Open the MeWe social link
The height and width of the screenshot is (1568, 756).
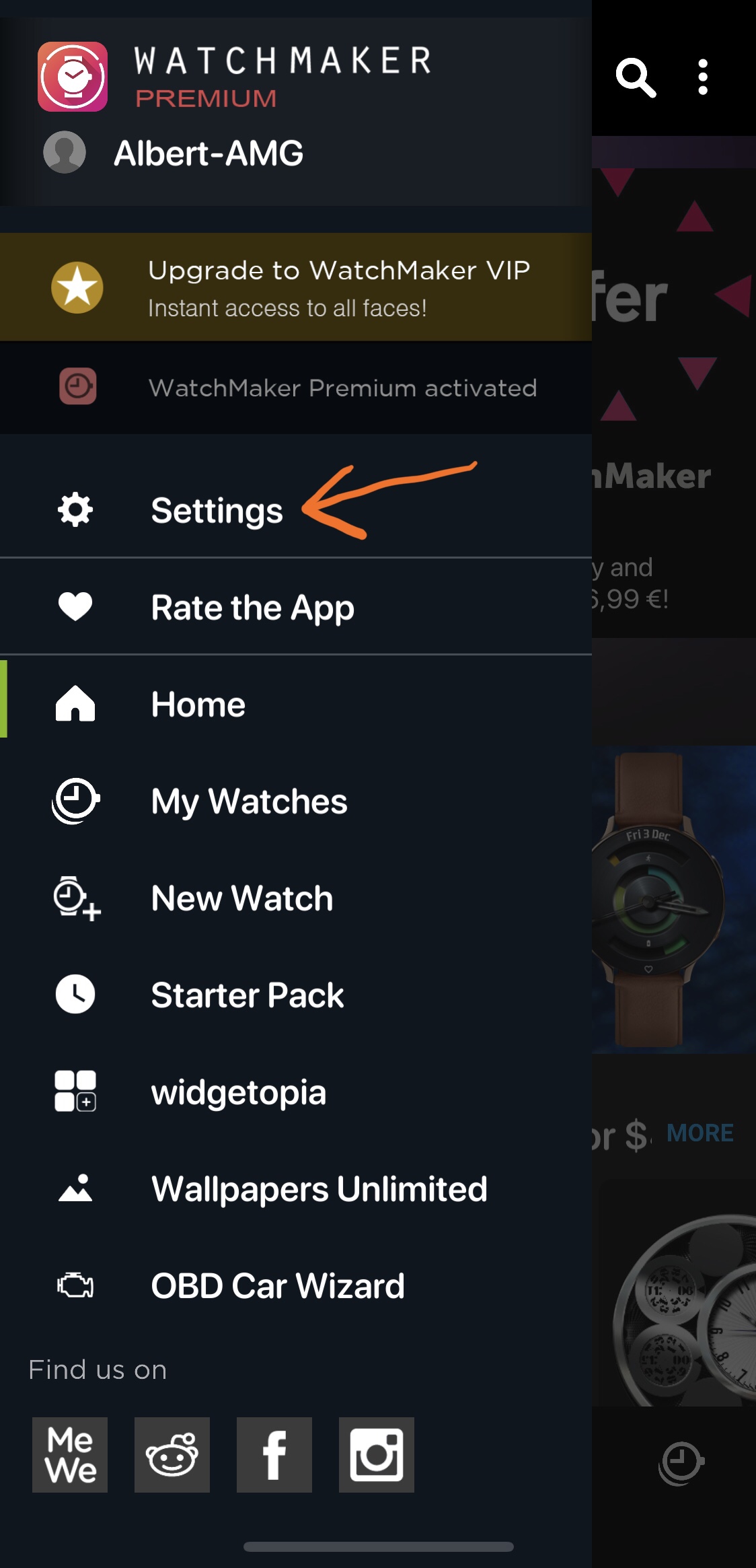click(x=70, y=1455)
